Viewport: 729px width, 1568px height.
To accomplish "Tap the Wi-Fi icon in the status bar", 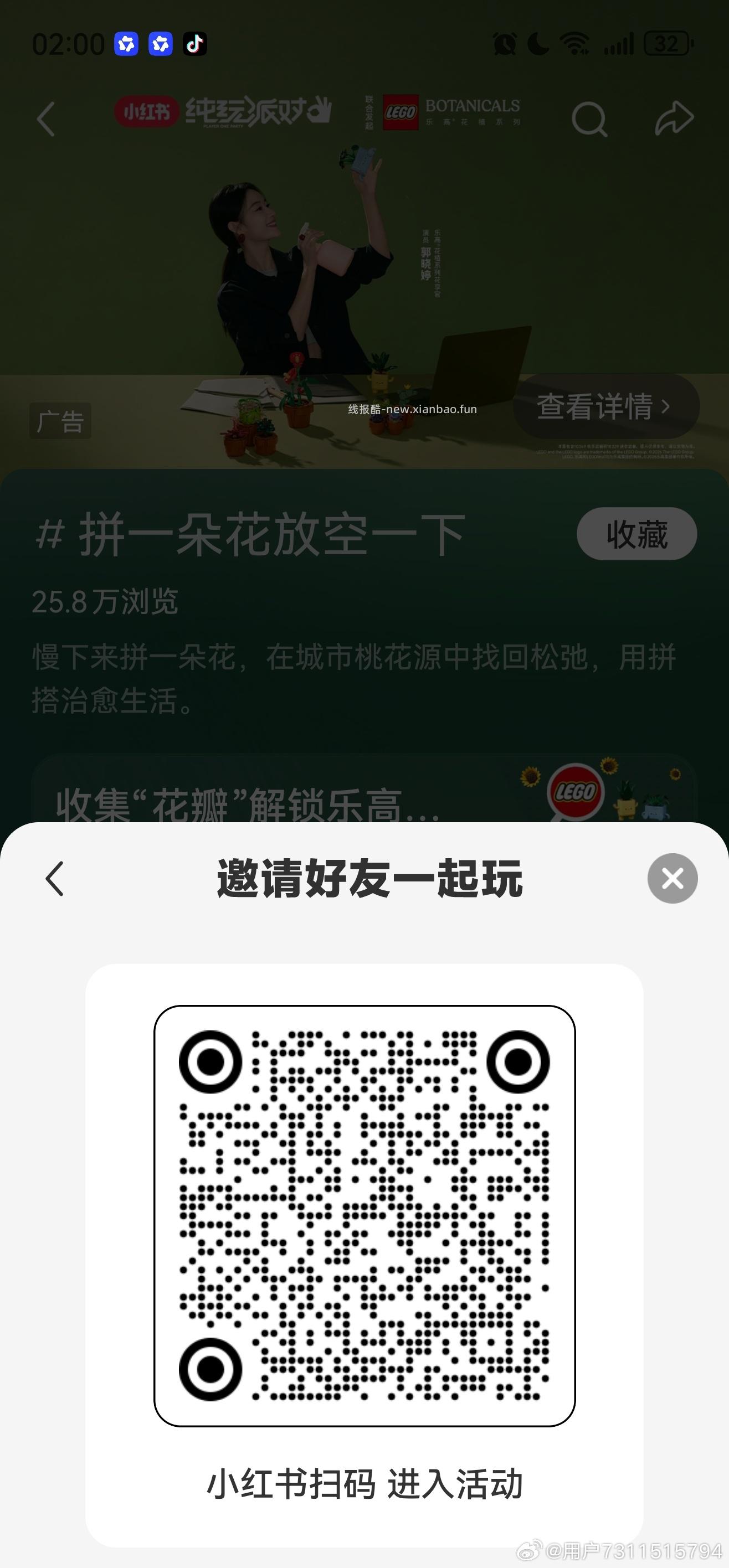I will 573,42.
